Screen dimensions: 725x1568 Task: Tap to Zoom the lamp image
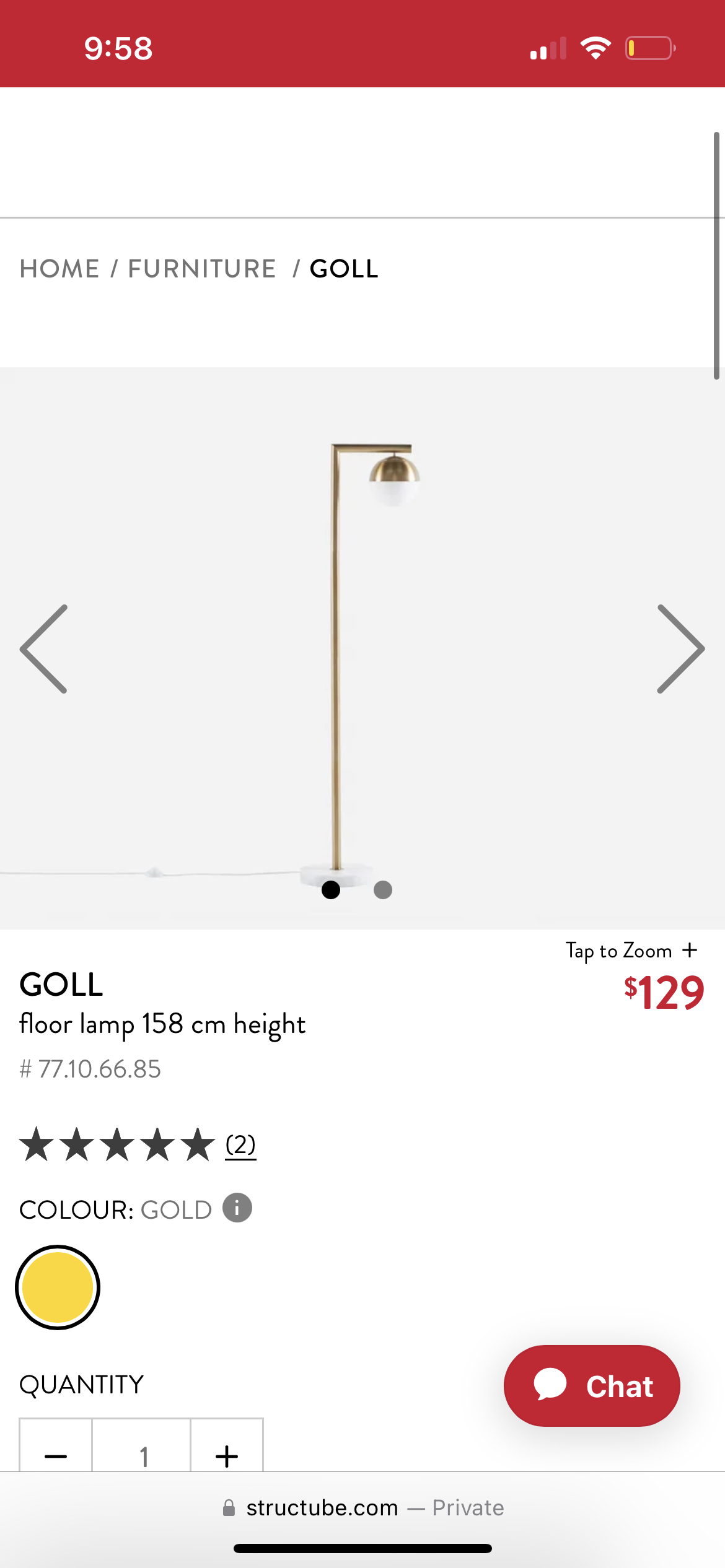coord(631,950)
